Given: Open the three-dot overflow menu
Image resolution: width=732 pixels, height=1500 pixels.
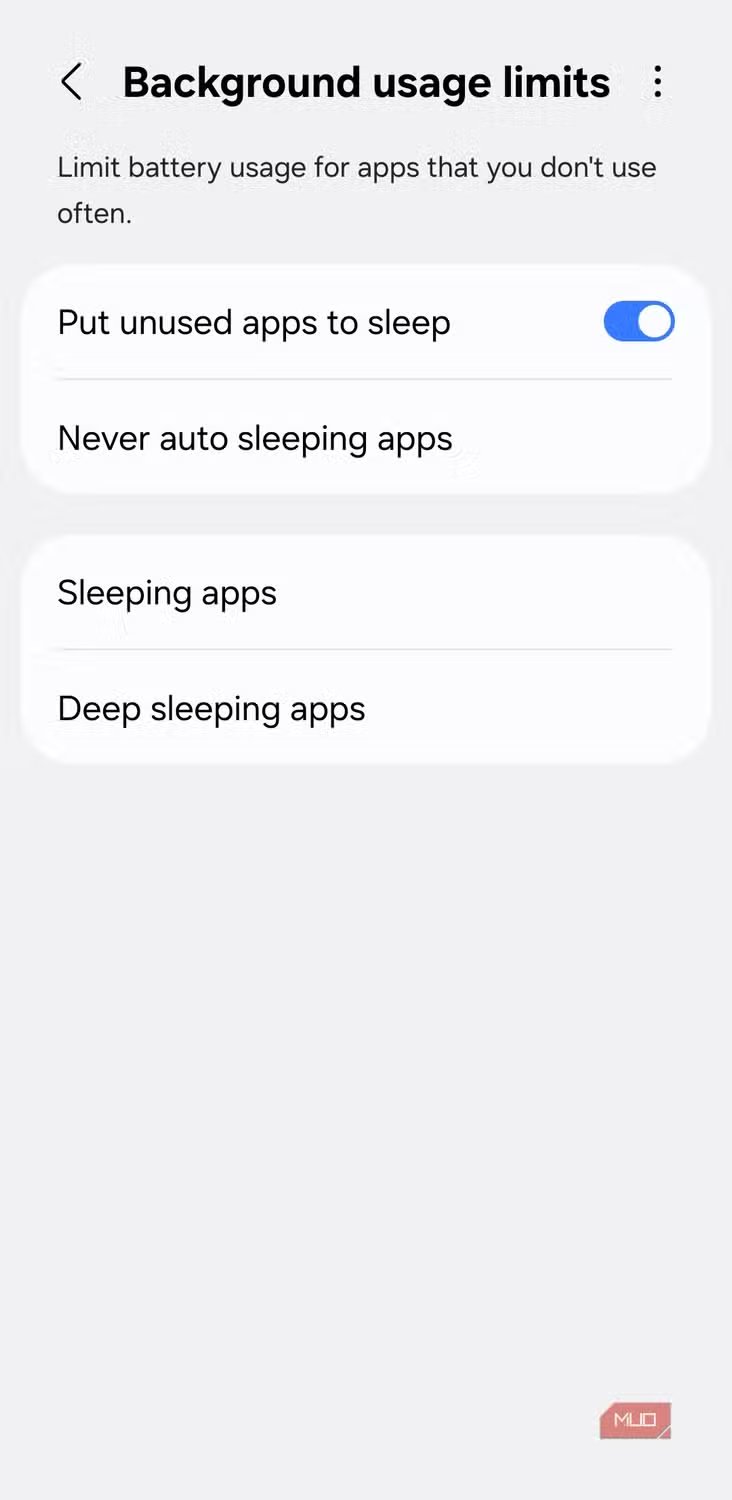Looking at the screenshot, I should point(657,82).
